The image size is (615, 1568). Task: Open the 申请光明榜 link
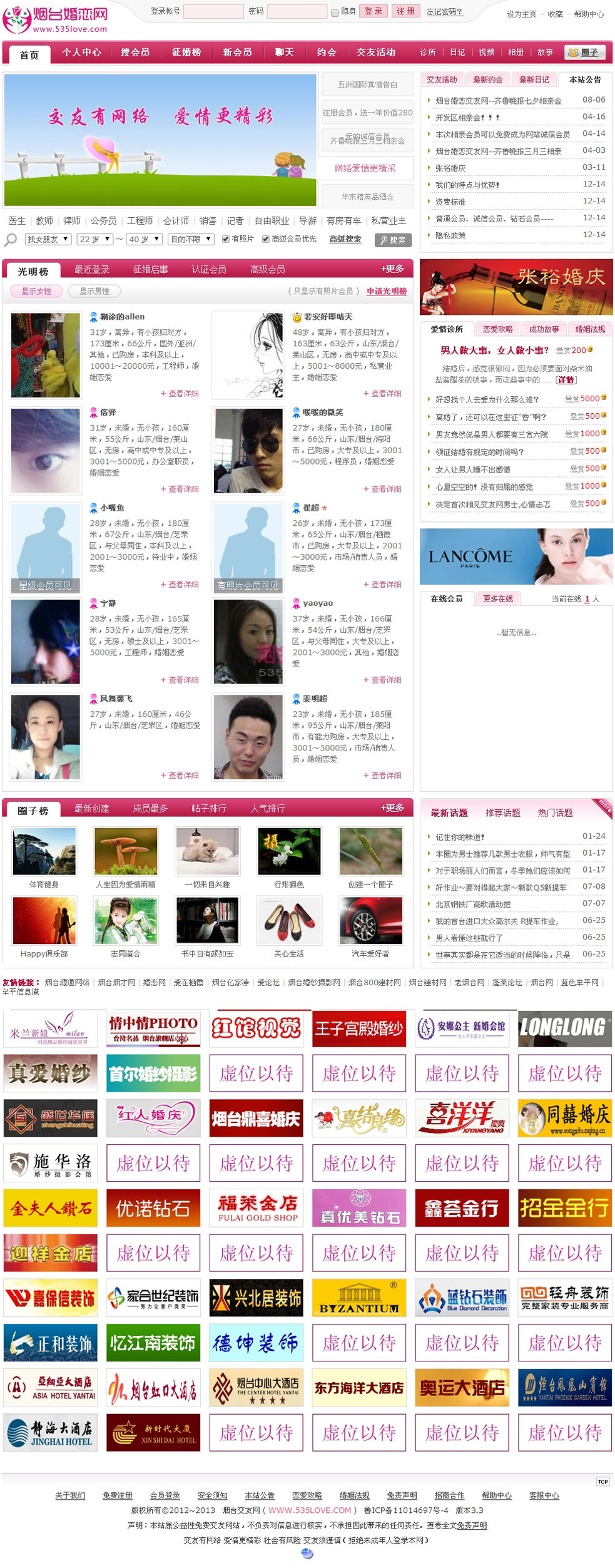[386, 291]
